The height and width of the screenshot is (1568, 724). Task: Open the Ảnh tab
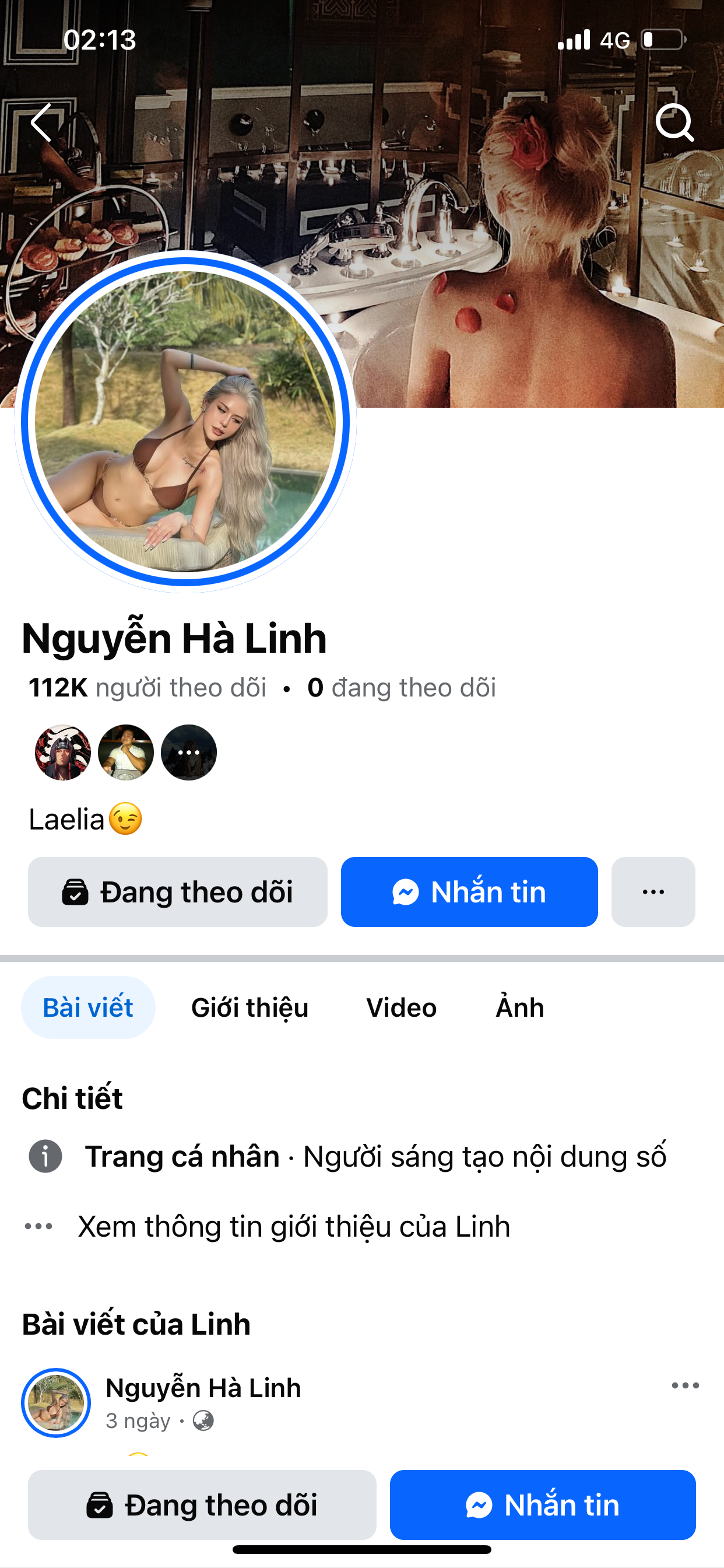point(519,1007)
